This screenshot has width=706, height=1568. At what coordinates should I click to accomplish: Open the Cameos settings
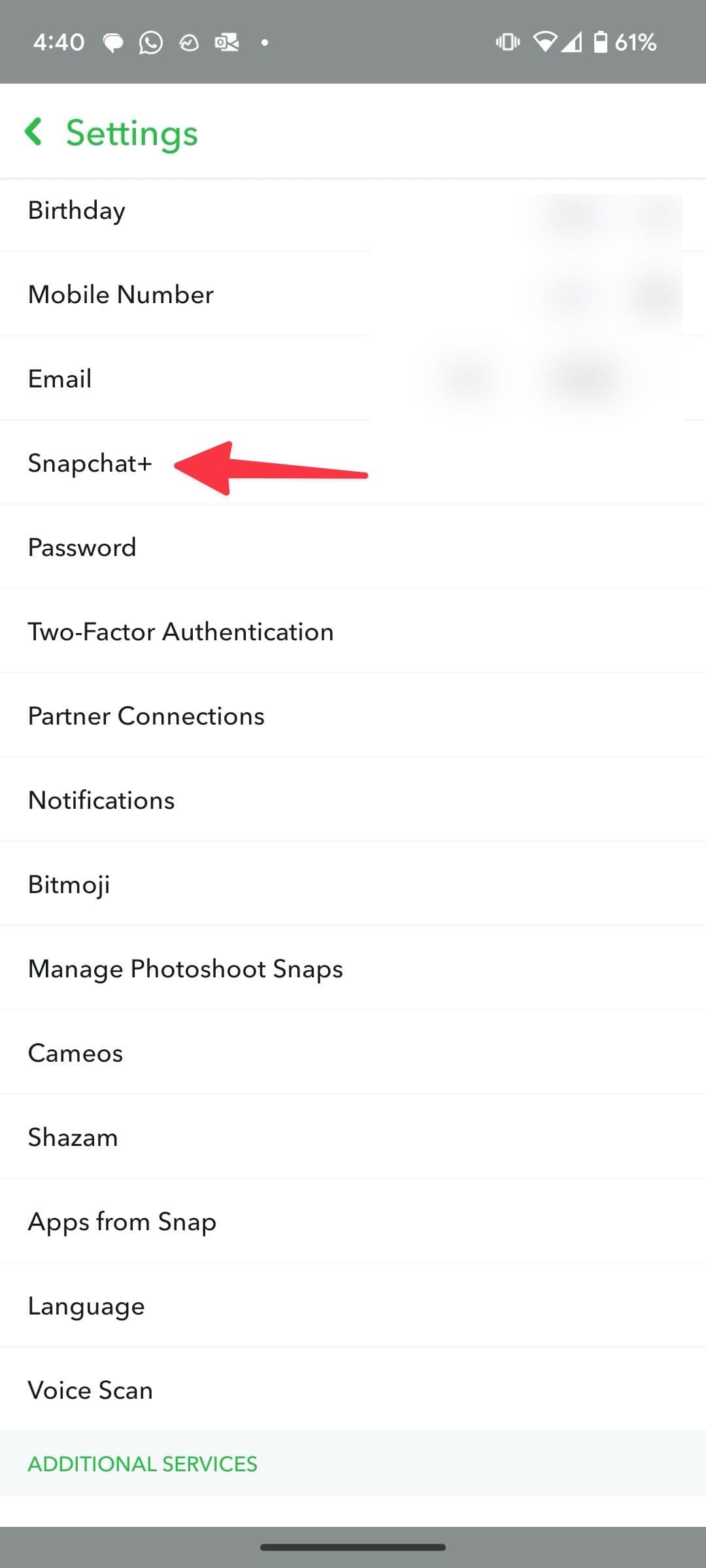coord(75,1053)
